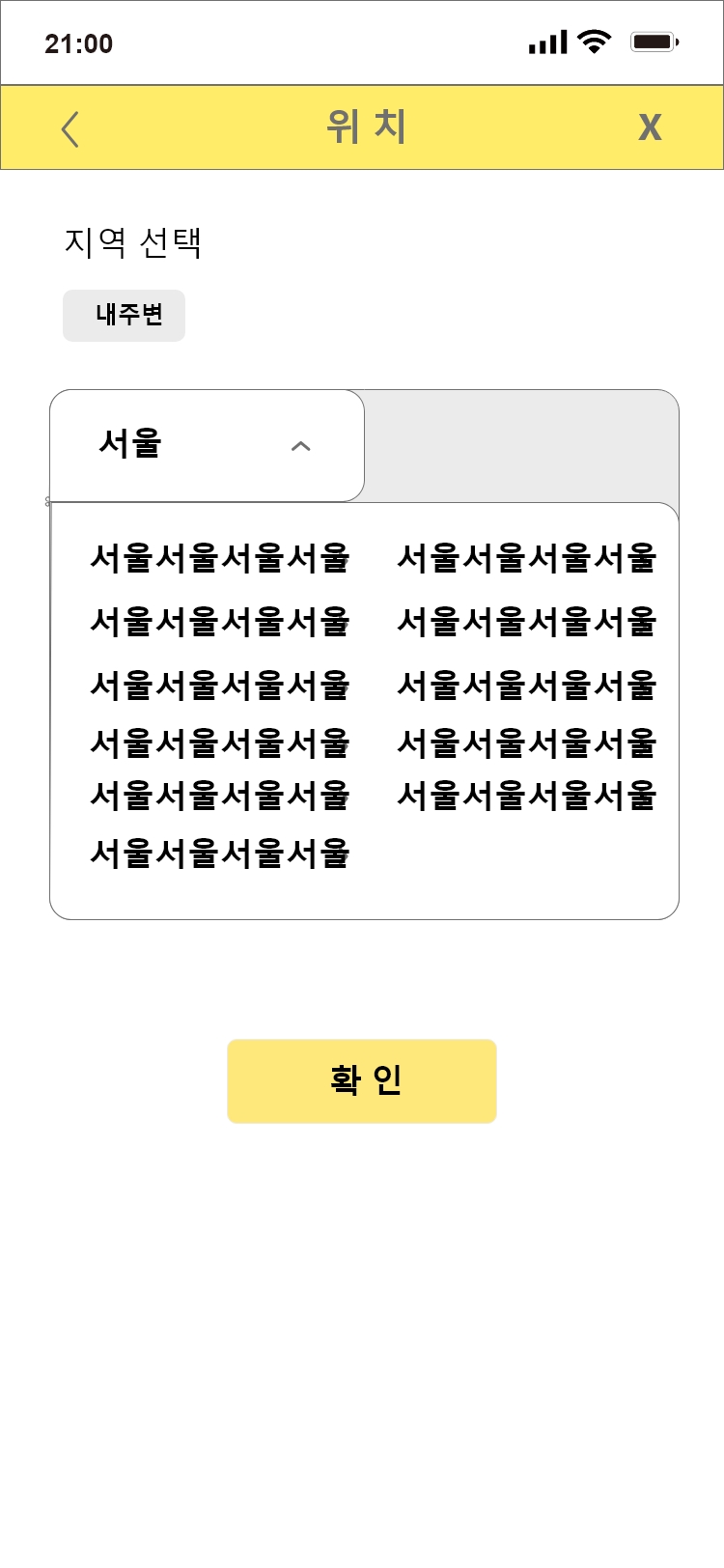Select the 내주변 chip
Viewport: 724px width, 1568px height.
[x=124, y=316]
